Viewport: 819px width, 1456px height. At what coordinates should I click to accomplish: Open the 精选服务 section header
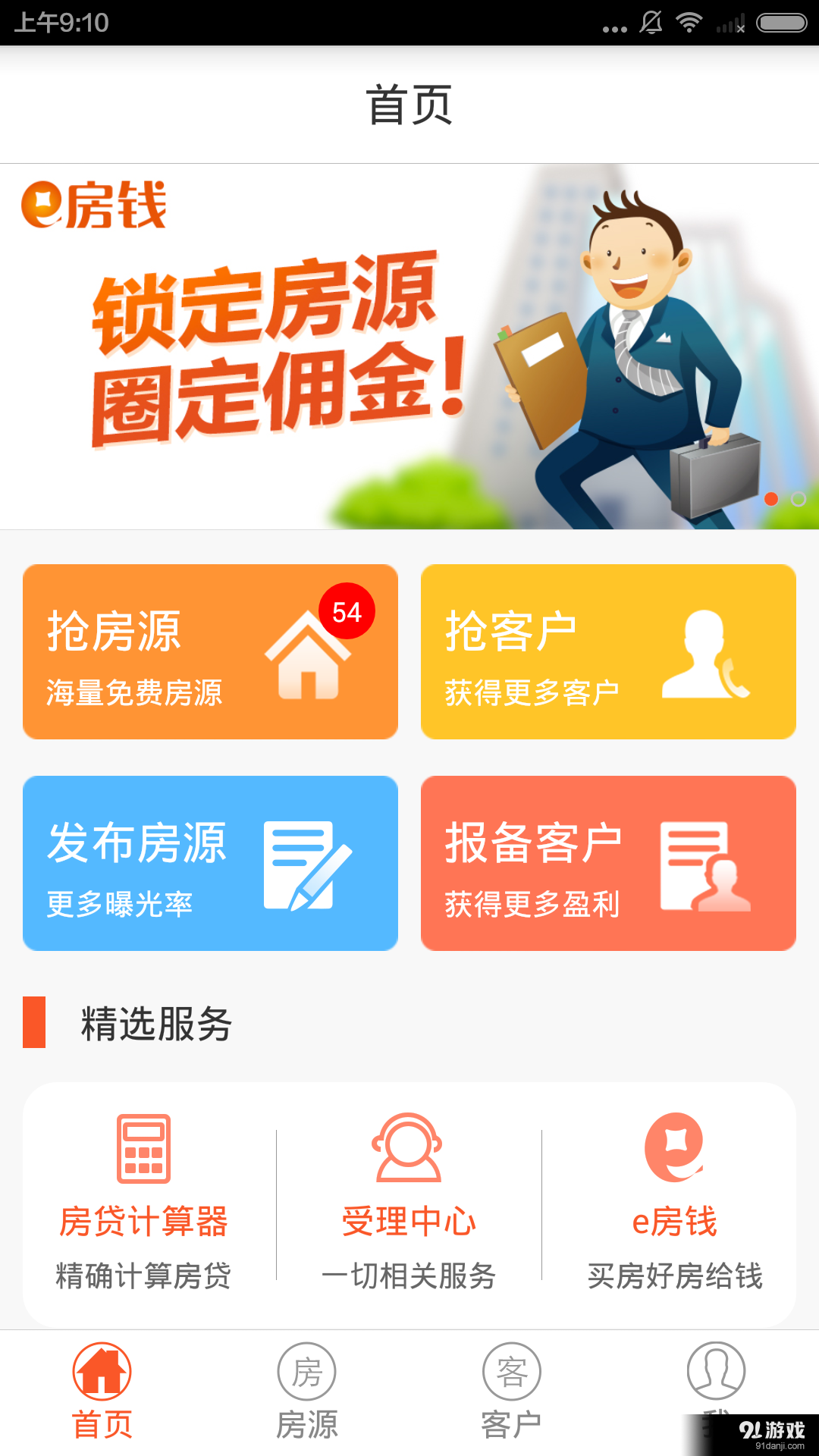[155, 1025]
